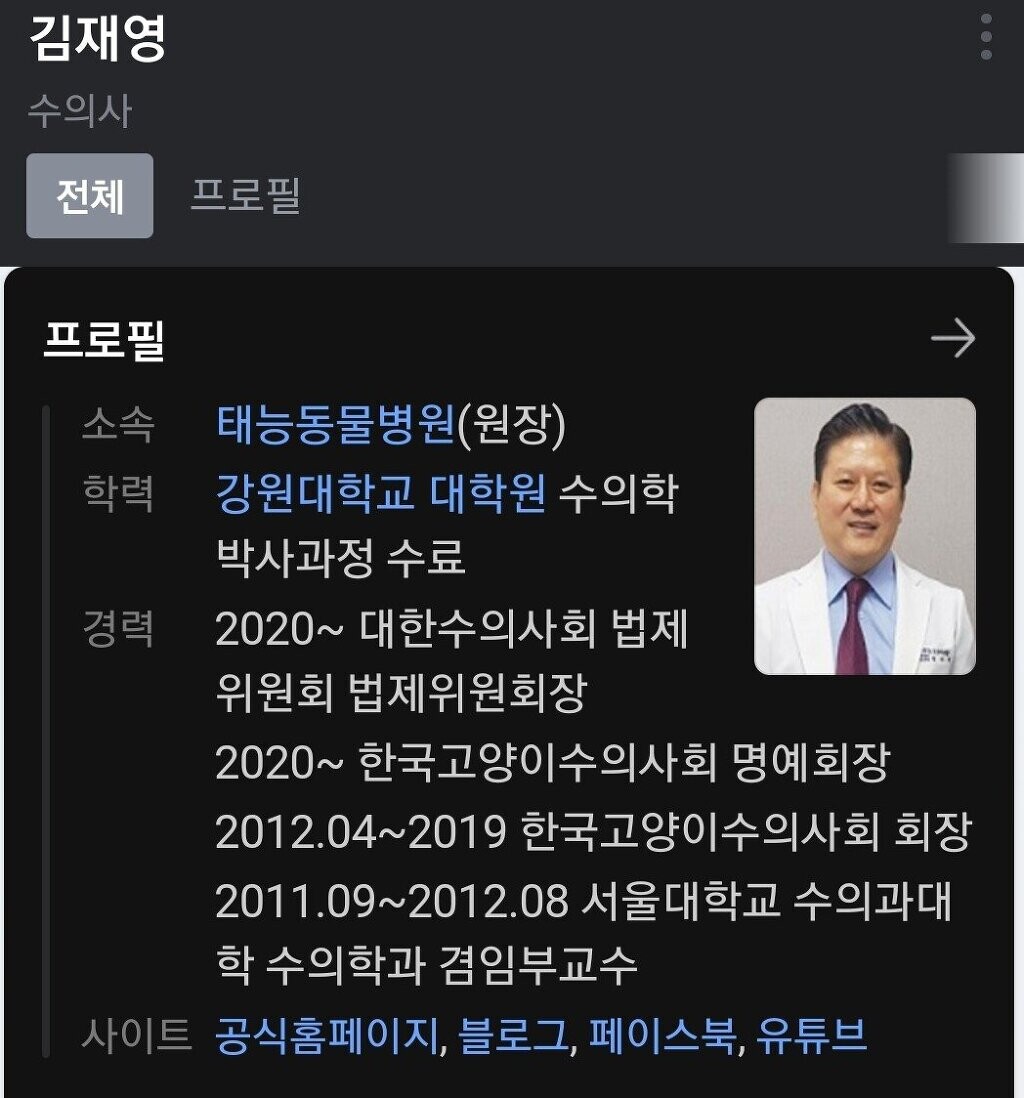Open the 공식홈페이지 link
Viewport: 1024px width, 1098px height.
point(327,1036)
